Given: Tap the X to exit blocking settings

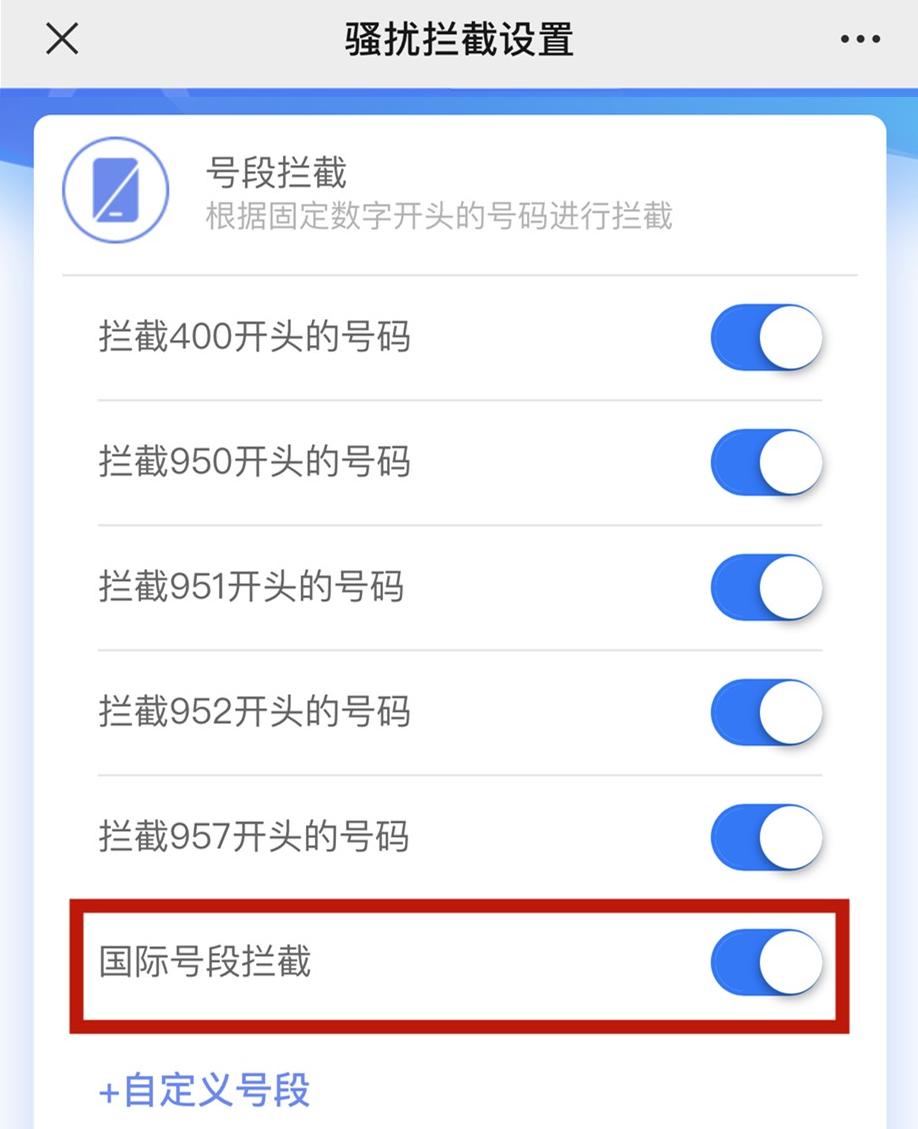Looking at the screenshot, I should coord(61,39).
